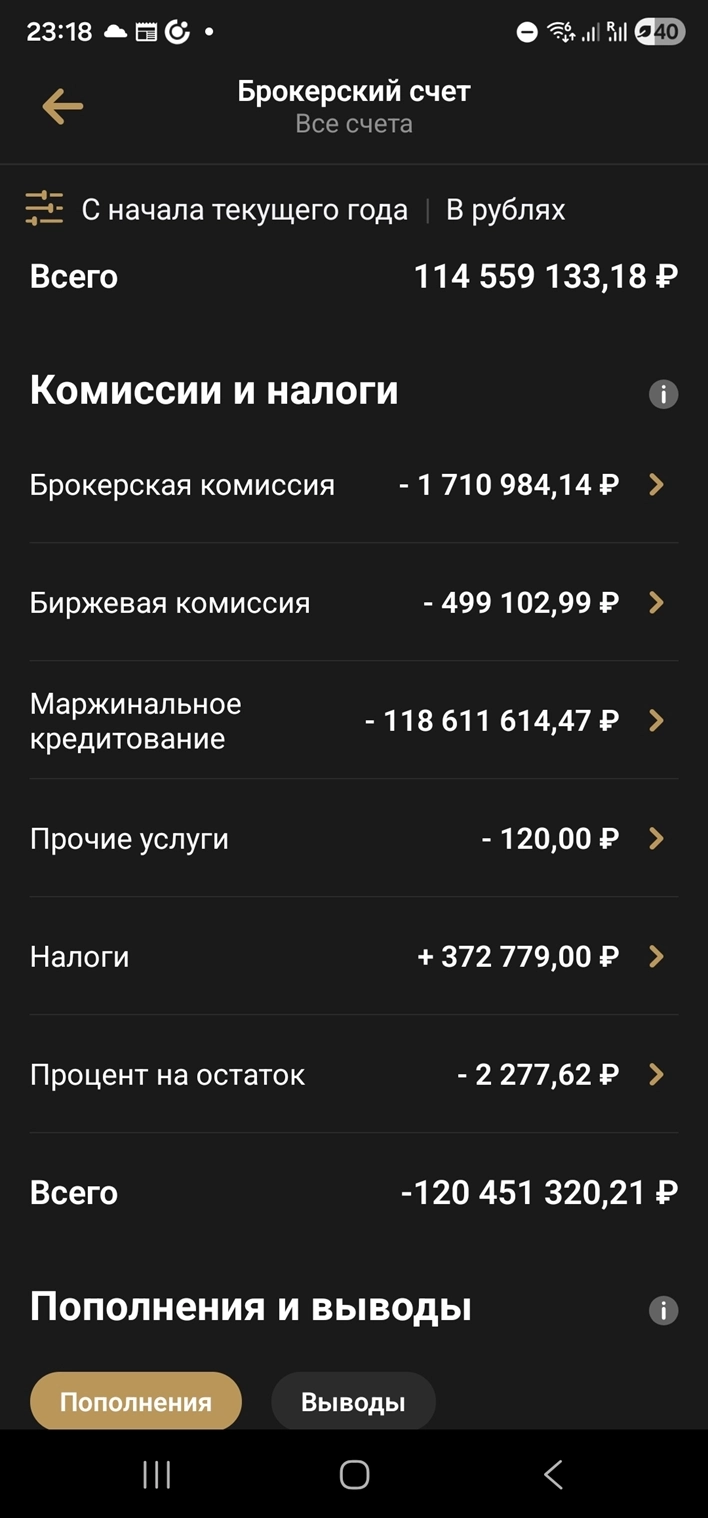Screen dimensions: 708x1518
Task: Open the Прочие услуги row
Action: 354,839
